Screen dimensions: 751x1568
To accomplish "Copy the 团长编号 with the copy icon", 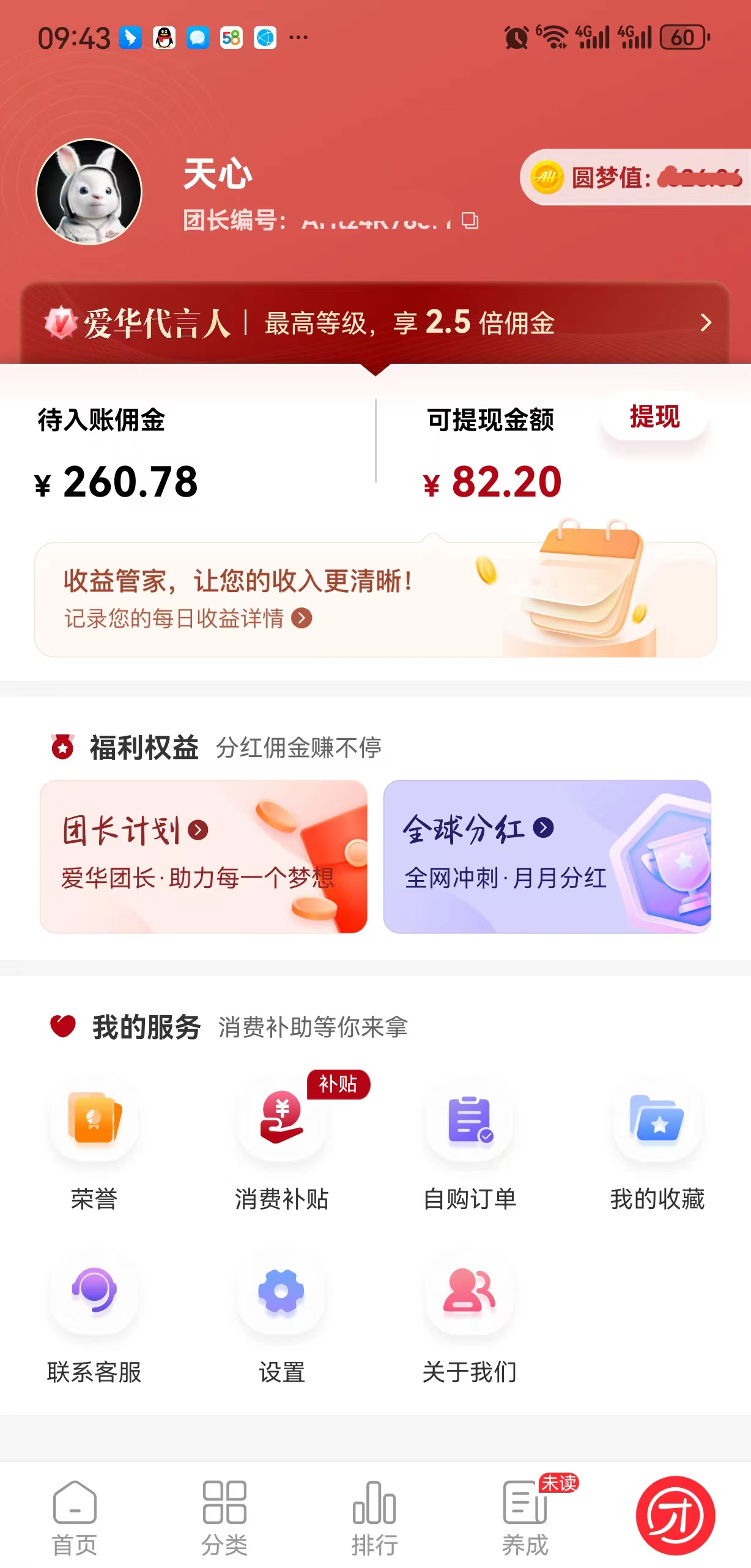I will (x=468, y=221).
